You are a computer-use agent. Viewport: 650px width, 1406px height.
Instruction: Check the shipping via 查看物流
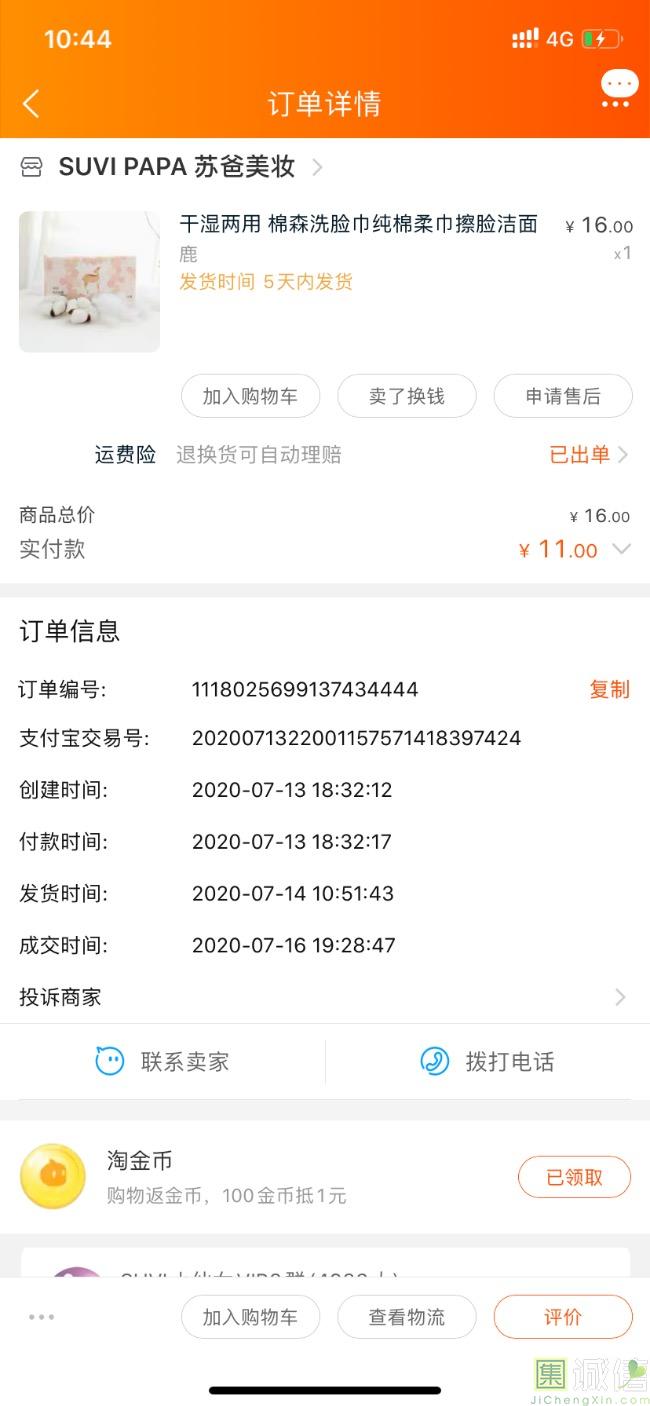(x=406, y=1317)
